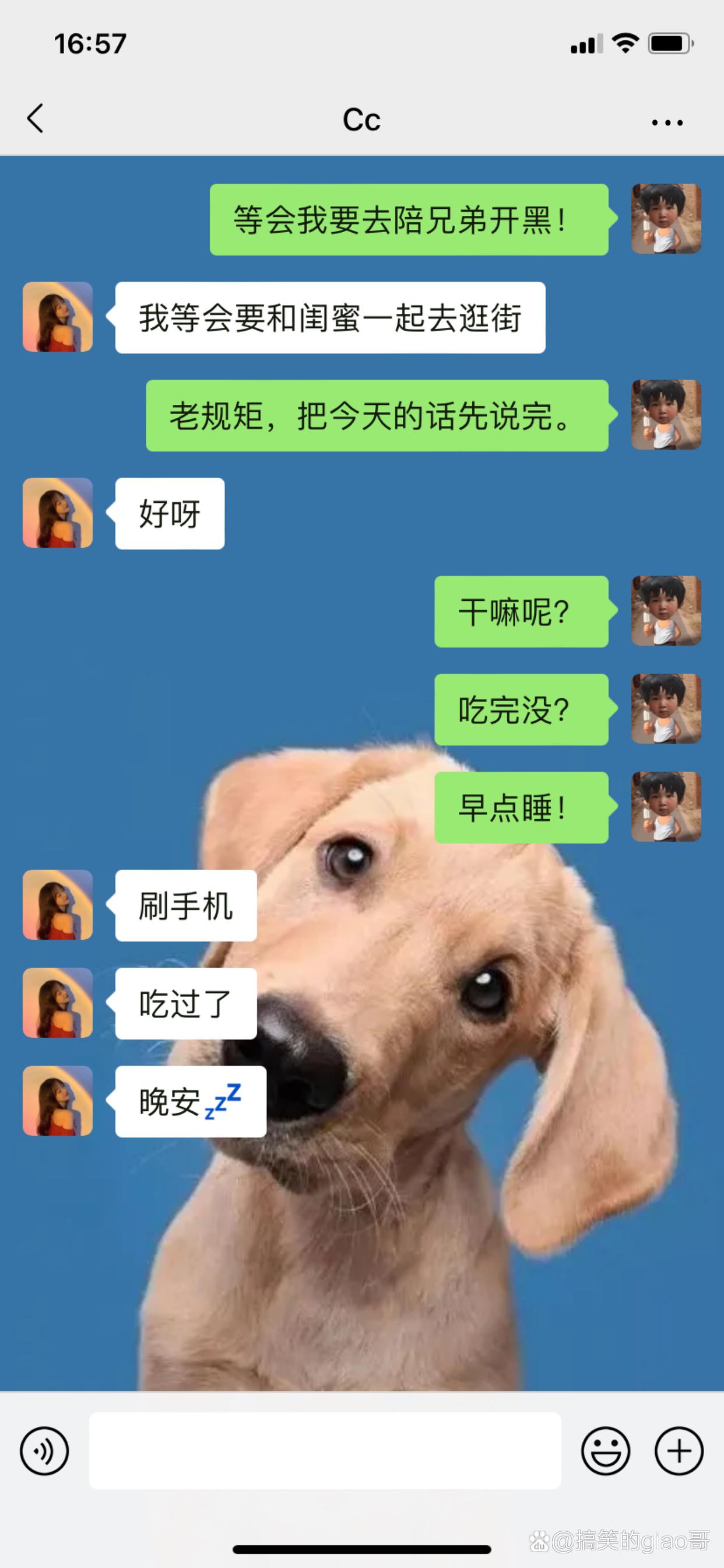Open the profile avatar next to 晚安
Image resolution: width=724 pixels, height=1568 pixels.
pyautogui.click(x=58, y=1101)
